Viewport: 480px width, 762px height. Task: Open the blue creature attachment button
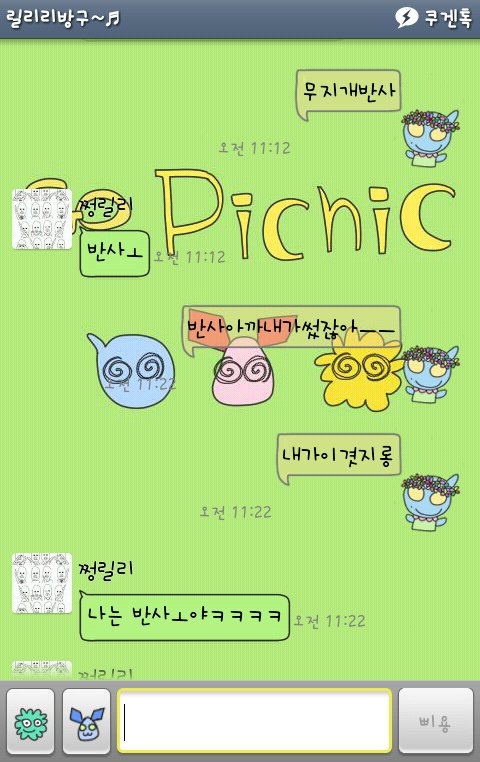[x=86, y=720]
